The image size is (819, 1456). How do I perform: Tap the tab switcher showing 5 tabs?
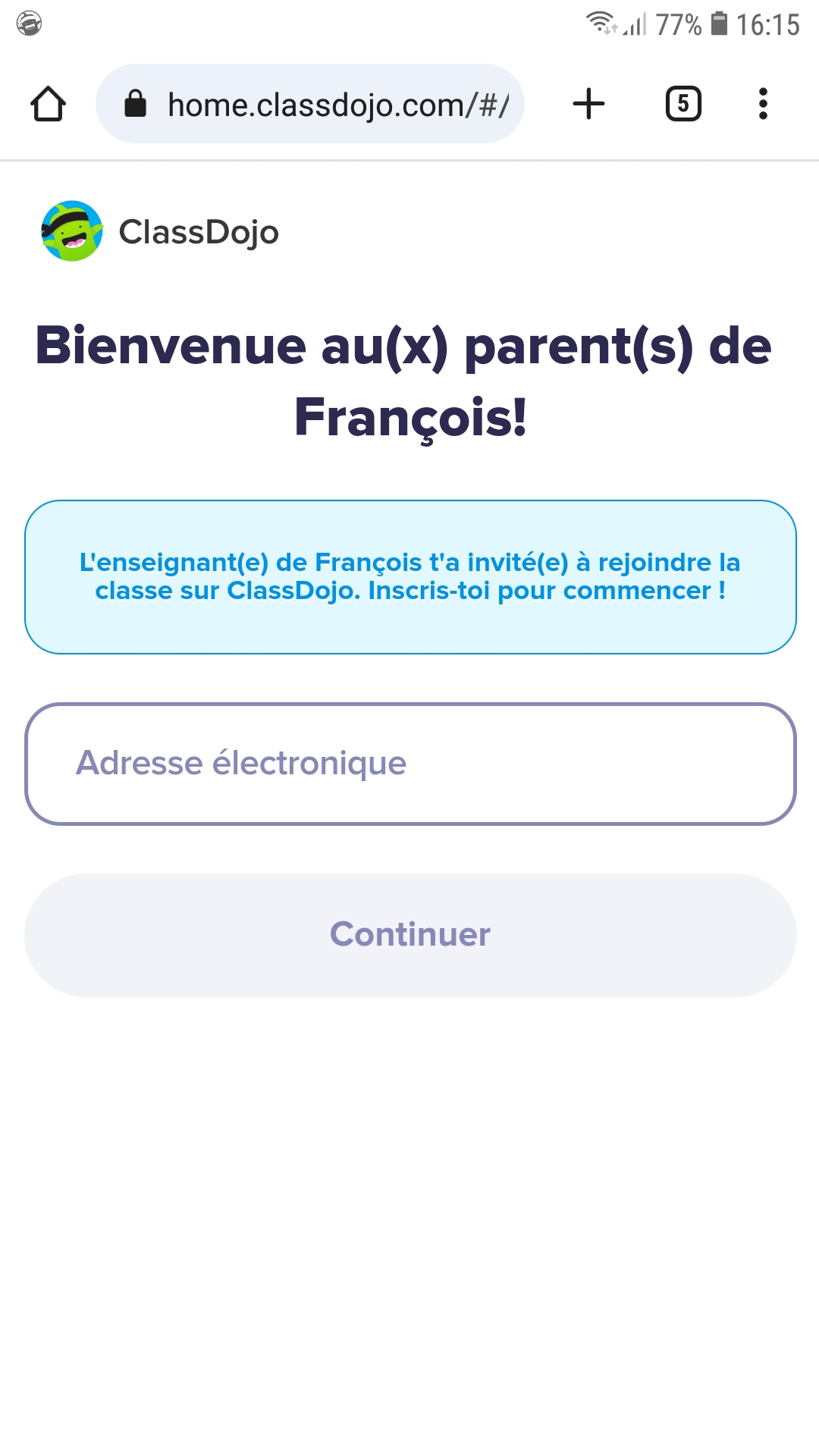(x=682, y=104)
